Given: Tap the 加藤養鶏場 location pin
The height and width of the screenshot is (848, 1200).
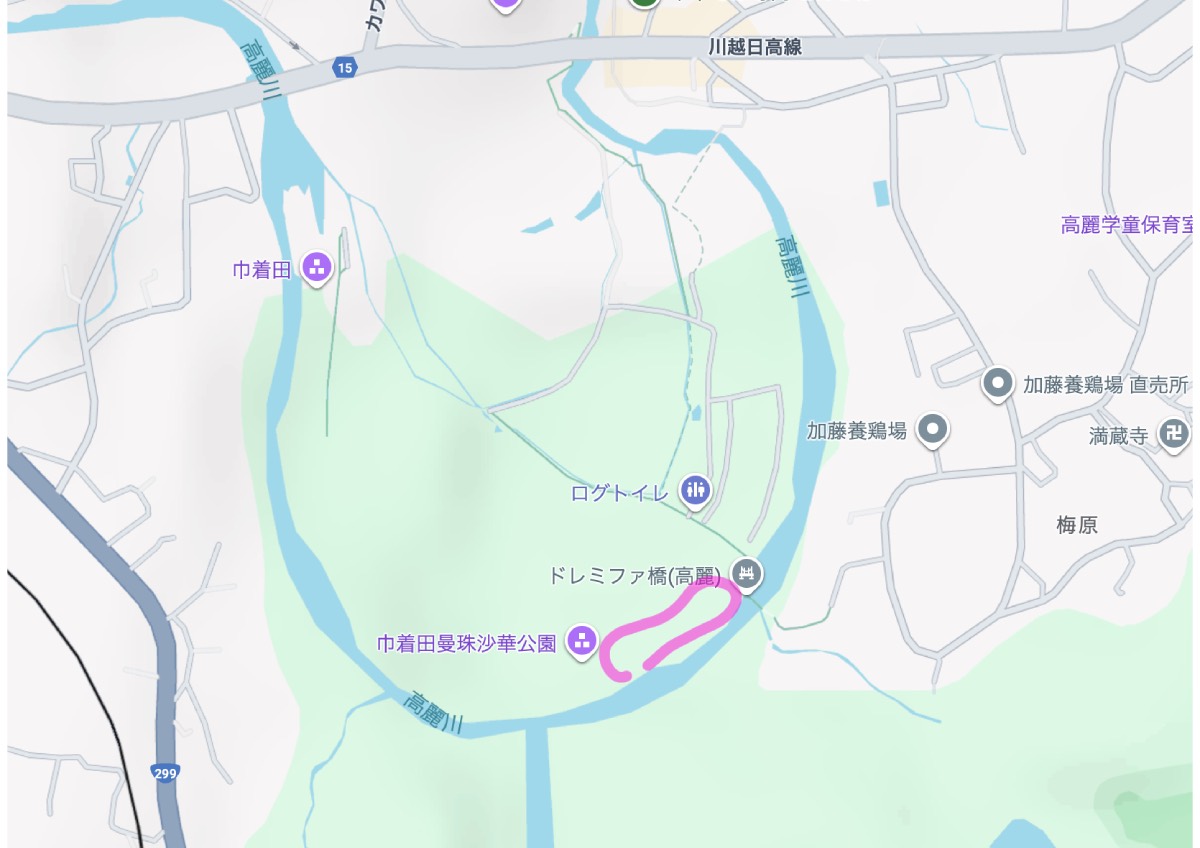Looking at the screenshot, I should [933, 430].
